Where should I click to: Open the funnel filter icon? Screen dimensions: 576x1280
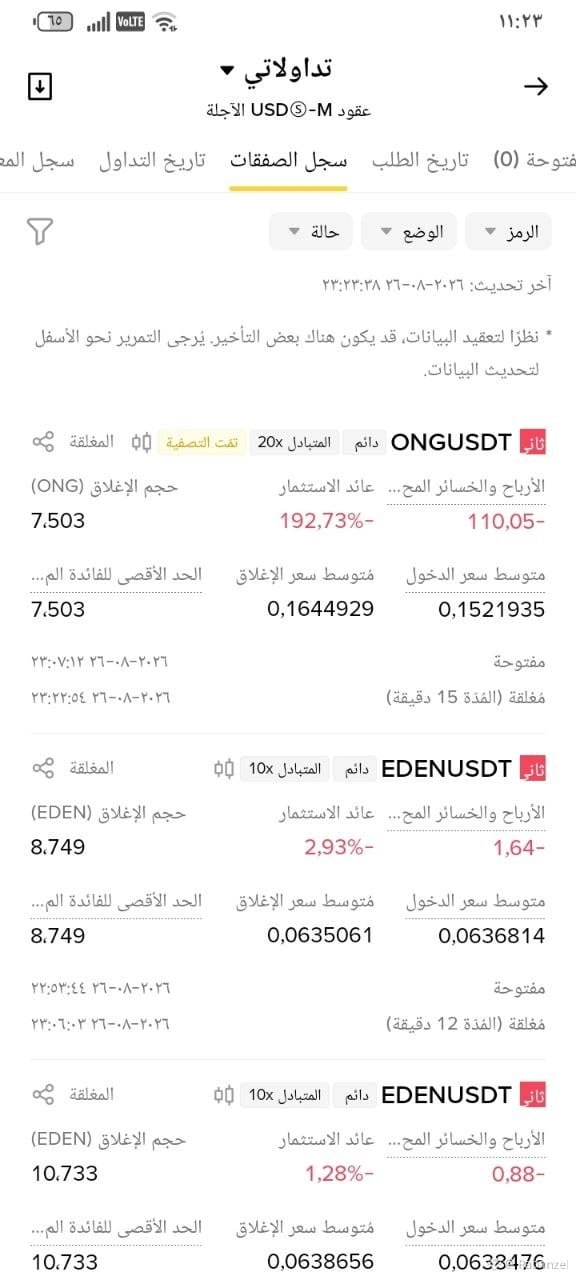click(x=39, y=232)
